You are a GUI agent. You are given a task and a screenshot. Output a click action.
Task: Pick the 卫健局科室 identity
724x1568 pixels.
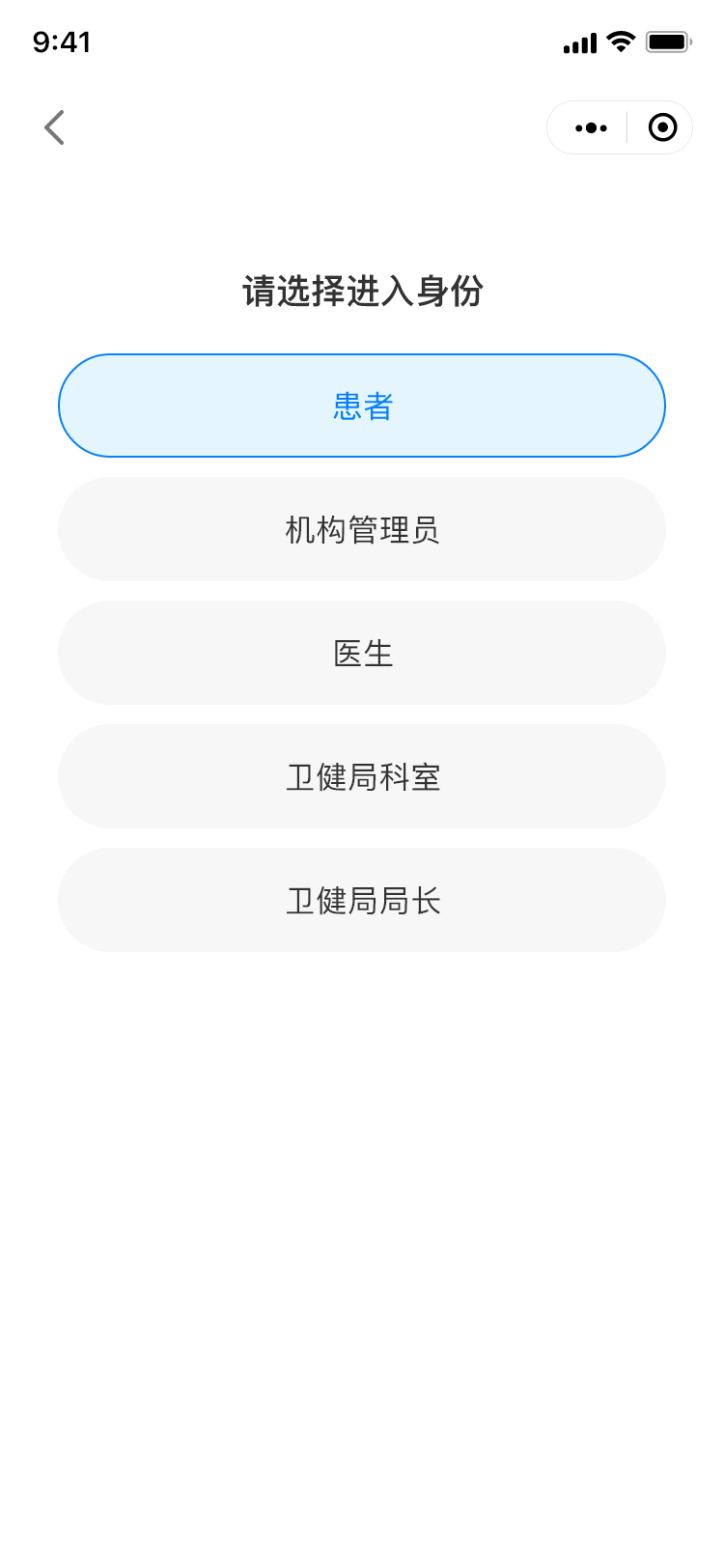[x=362, y=776]
